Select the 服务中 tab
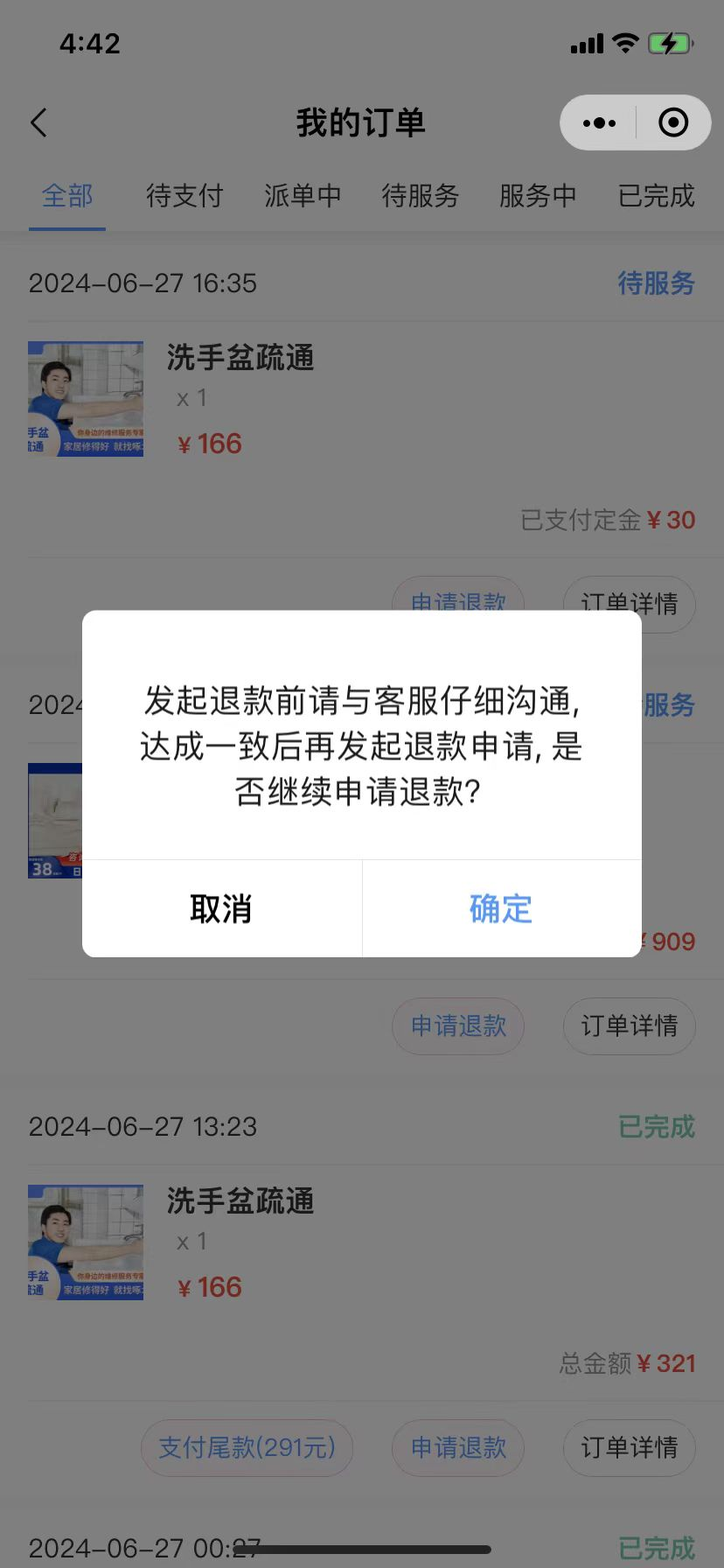The height and width of the screenshot is (1568, 724). tap(538, 197)
